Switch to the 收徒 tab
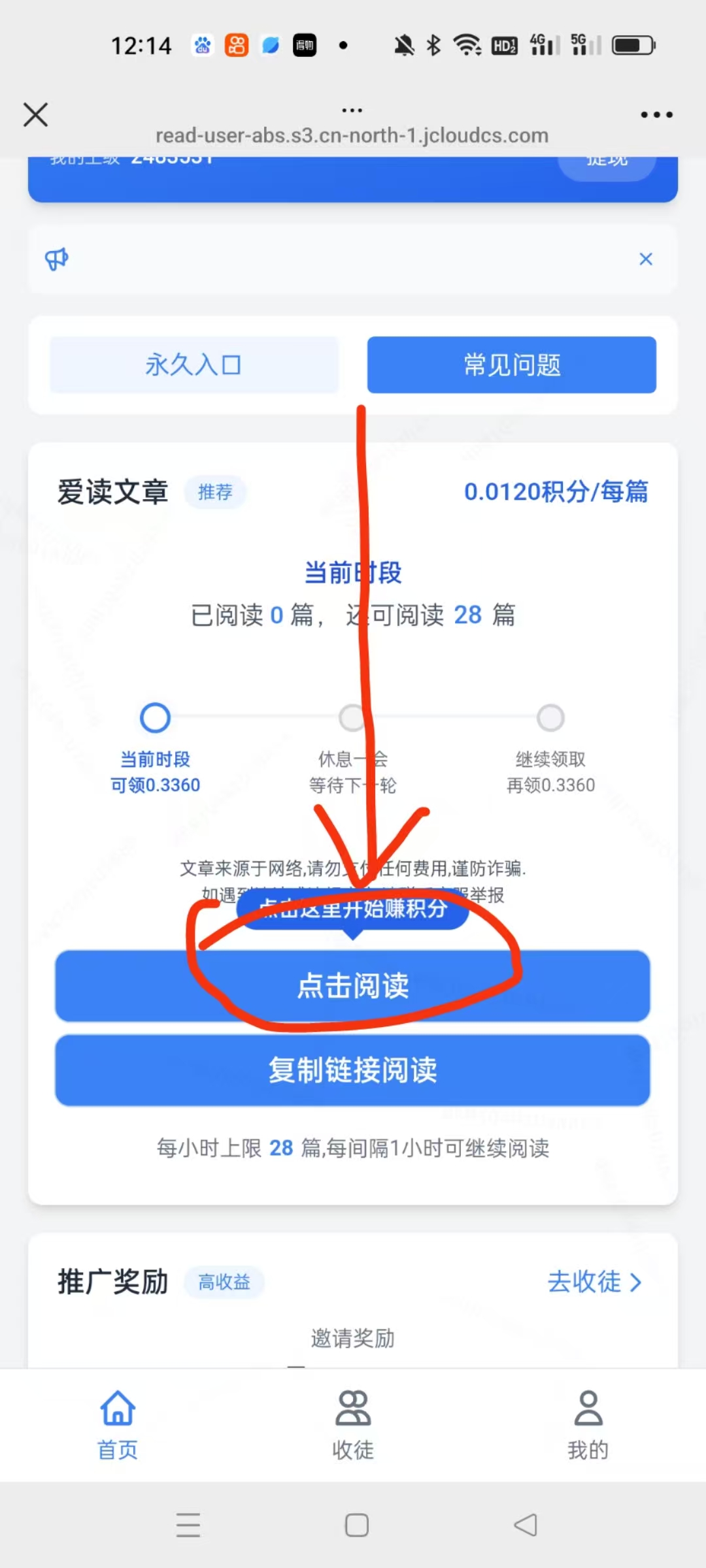The image size is (706, 1568). pos(352,1424)
